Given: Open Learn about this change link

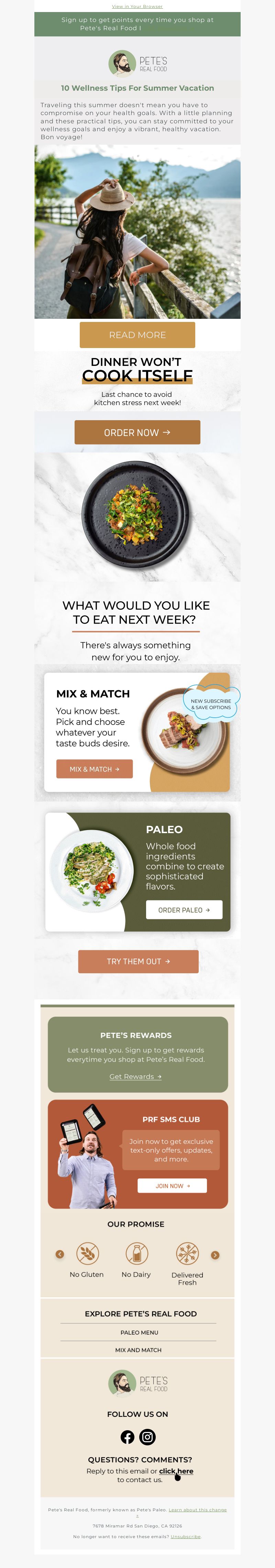Looking at the screenshot, I should (x=197, y=1510).
